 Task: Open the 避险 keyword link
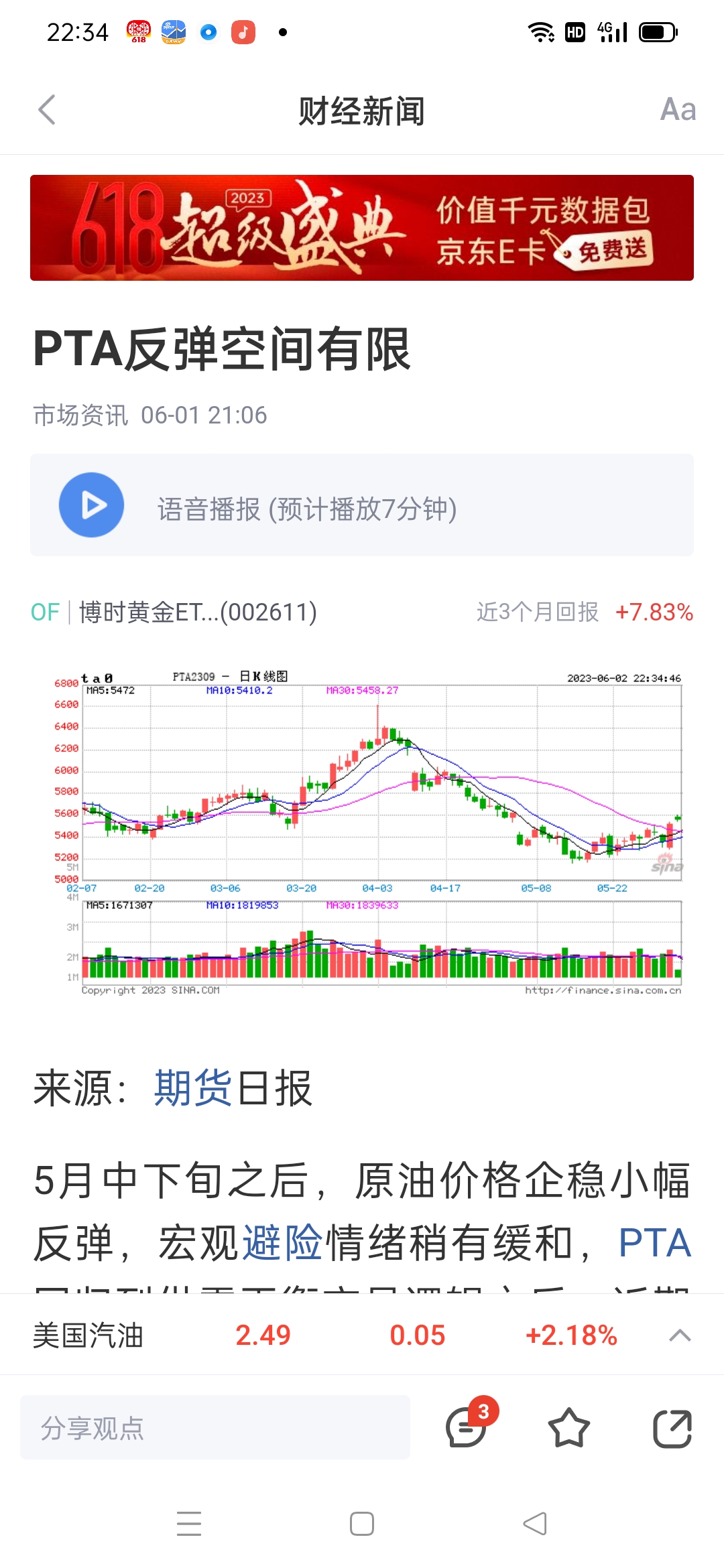pos(282,1242)
